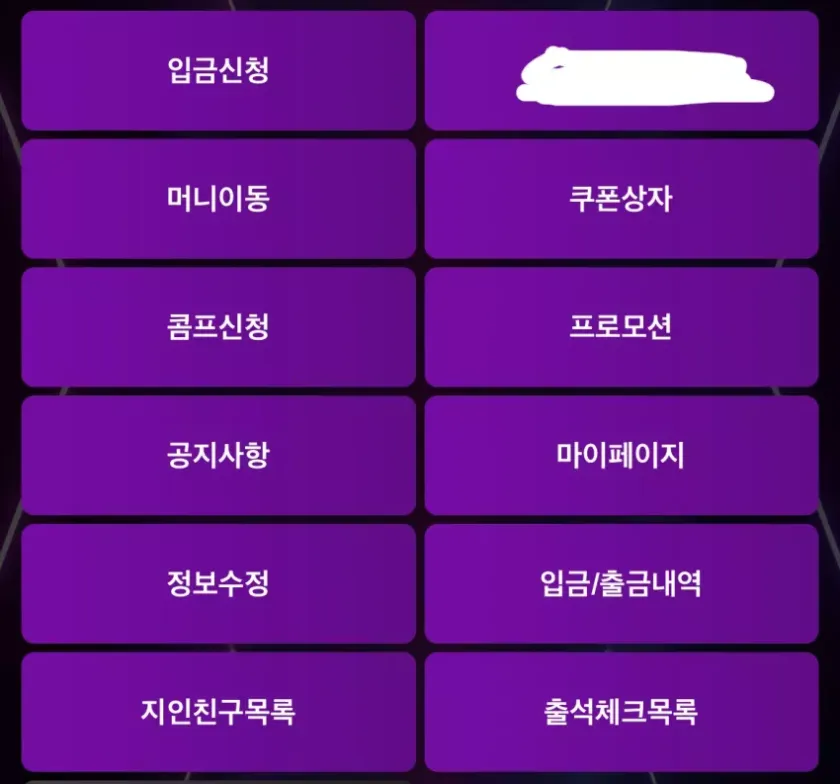Open the 프로모션 page
Image resolution: width=840 pixels, height=784 pixels.
[x=621, y=327]
